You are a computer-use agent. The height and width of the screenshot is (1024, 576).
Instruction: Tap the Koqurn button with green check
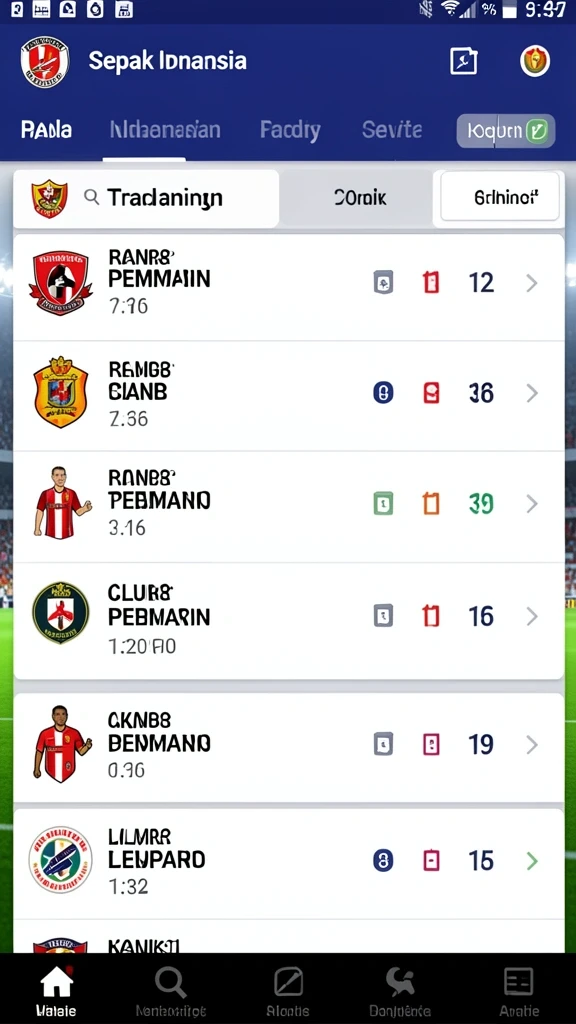pos(505,131)
